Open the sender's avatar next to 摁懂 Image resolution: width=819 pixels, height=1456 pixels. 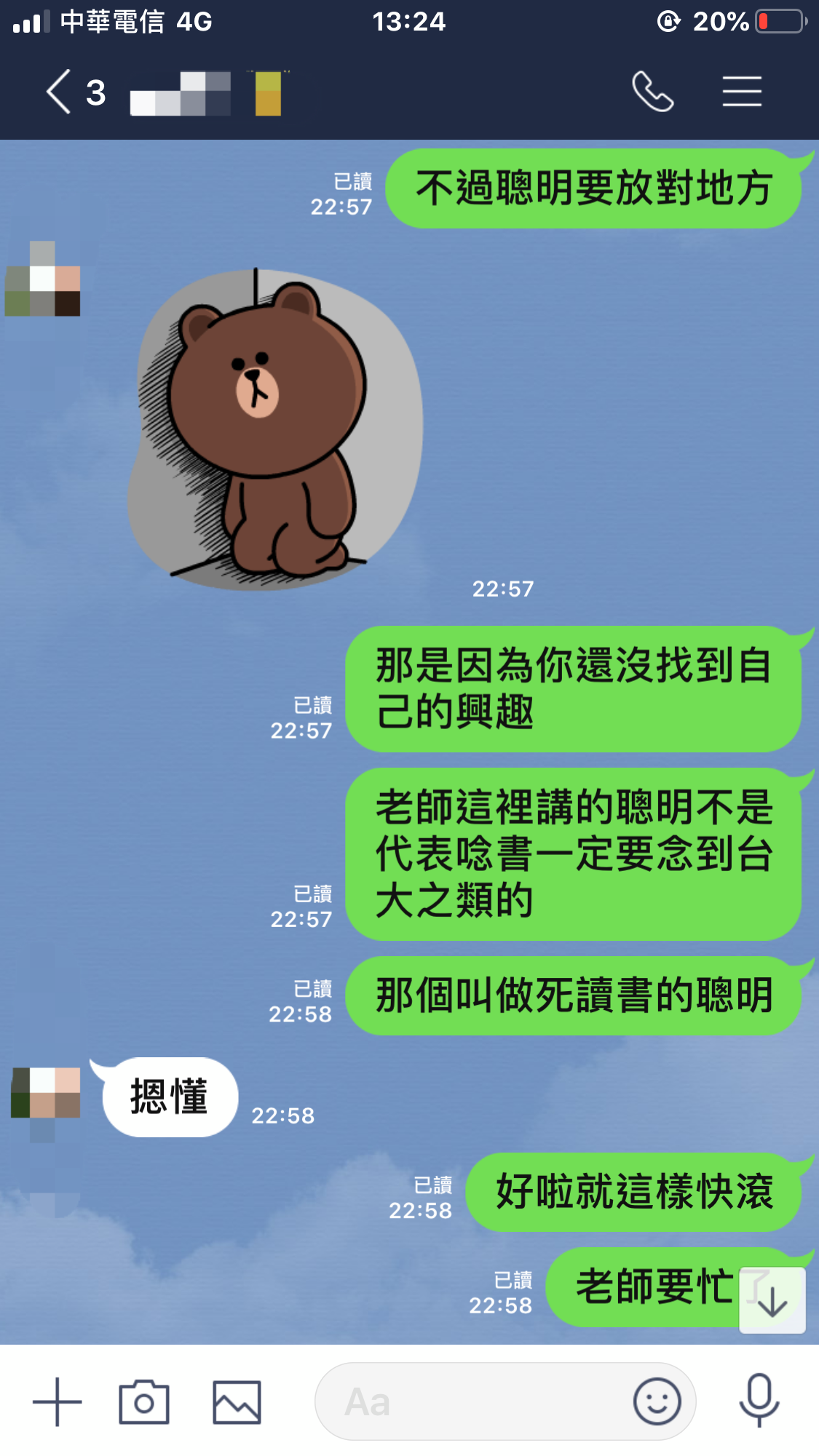click(45, 1094)
